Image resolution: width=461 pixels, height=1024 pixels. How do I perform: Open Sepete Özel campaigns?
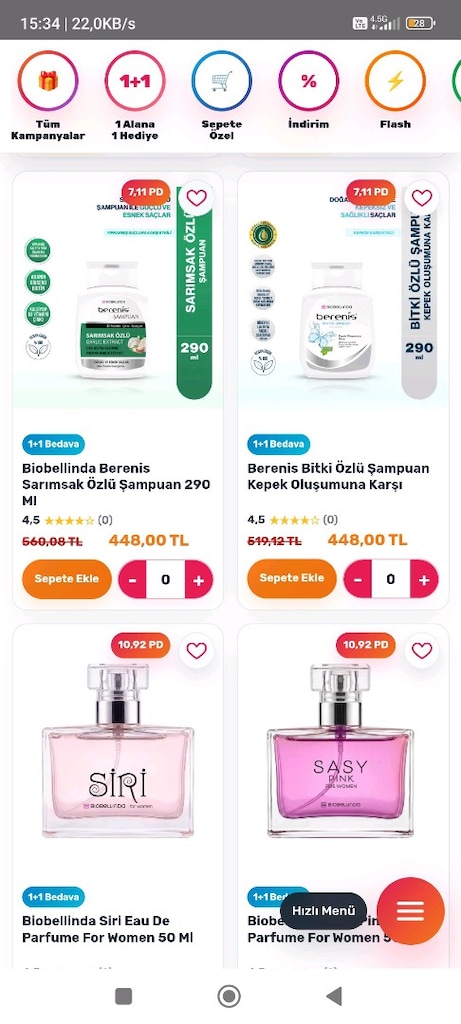(221, 96)
